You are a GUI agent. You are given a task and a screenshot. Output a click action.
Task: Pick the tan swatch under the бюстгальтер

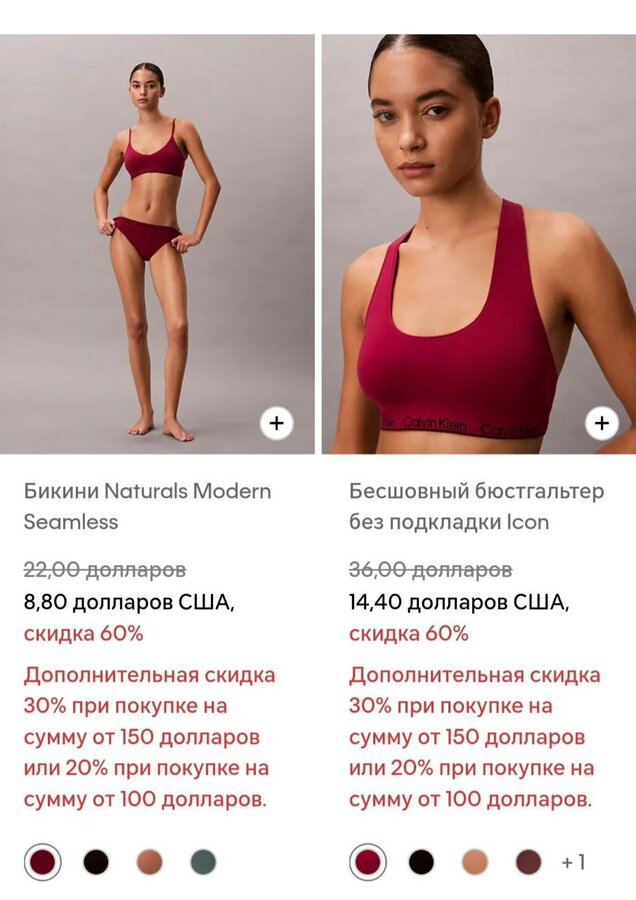pos(475,862)
